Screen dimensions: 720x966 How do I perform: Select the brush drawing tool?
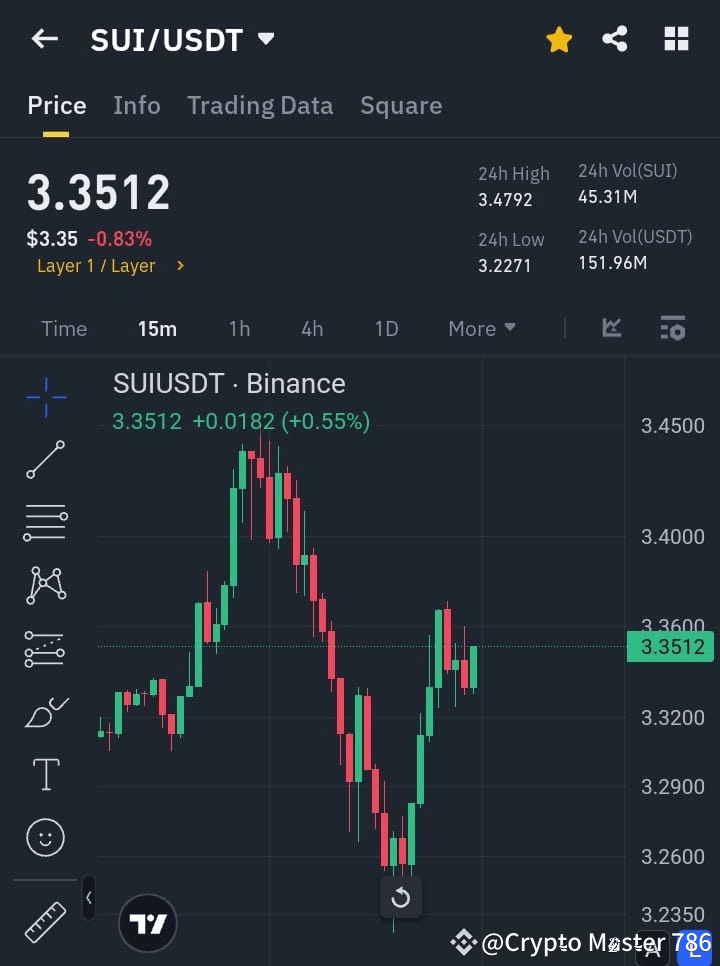[x=45, y=712]
